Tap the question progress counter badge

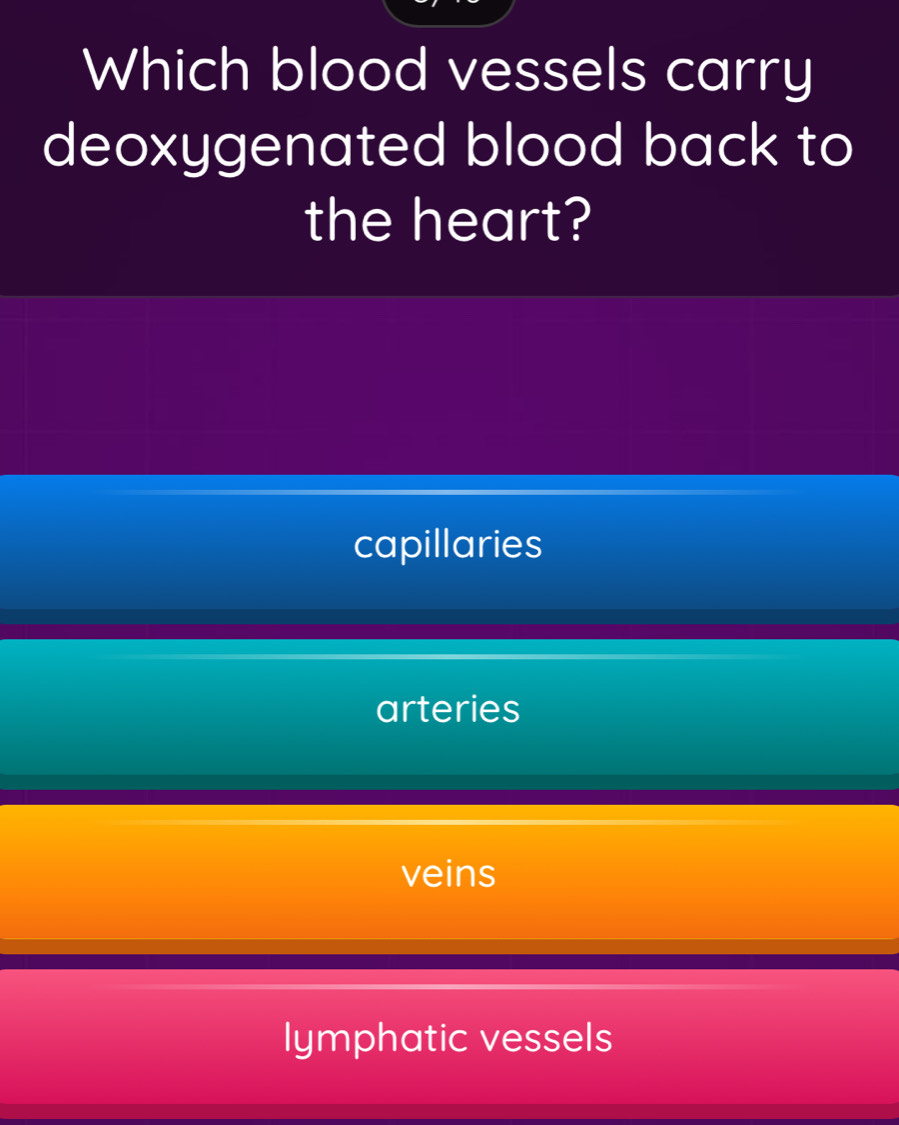pyautogui.click(x=447, y=8)
